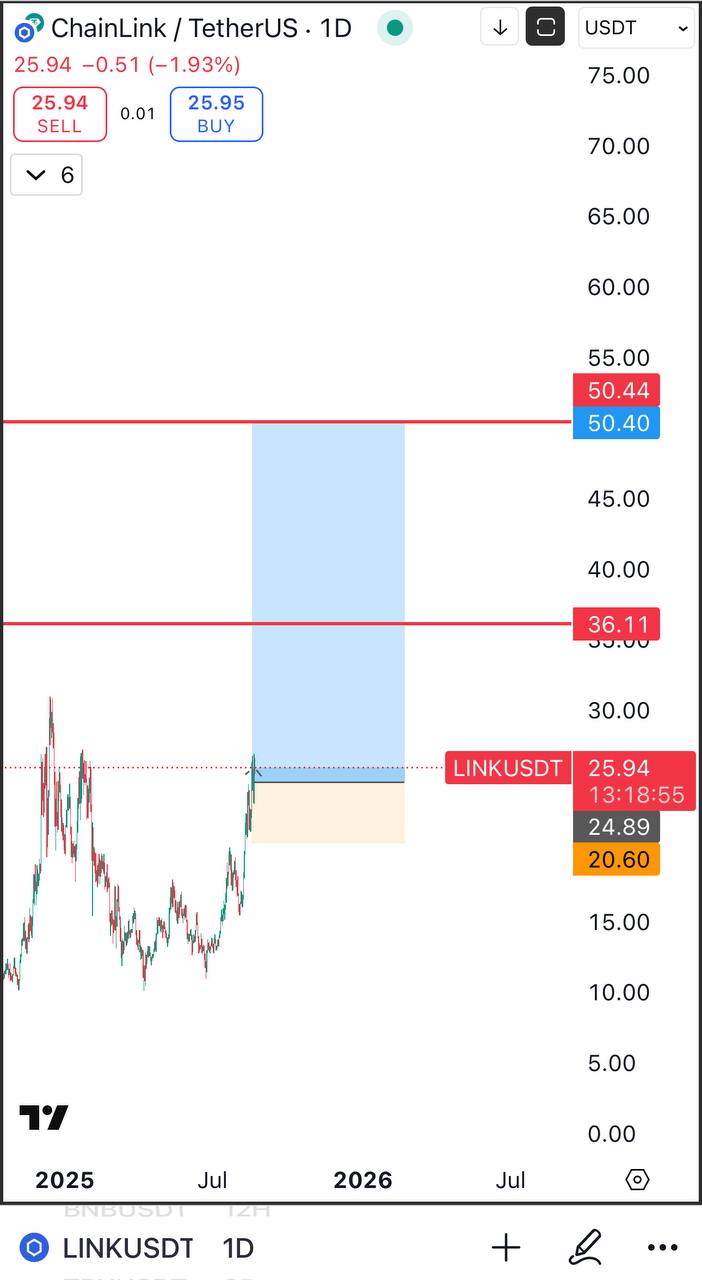The width and height of the screenshot is (702, 1280).
Task: Expand the collapsed indicators legend showing 6
Action: pos(47,175)
